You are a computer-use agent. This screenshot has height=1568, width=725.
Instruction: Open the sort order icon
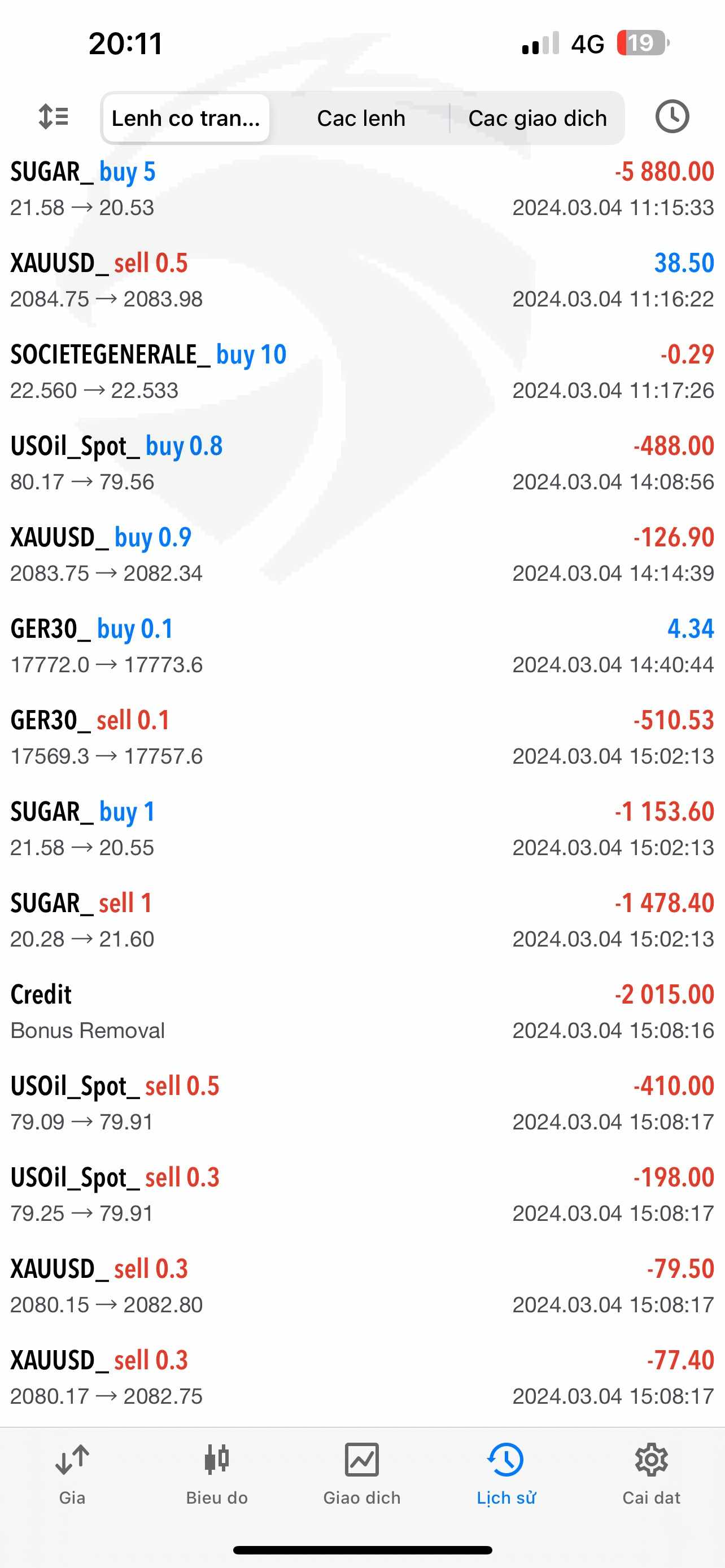click(54, 116)
